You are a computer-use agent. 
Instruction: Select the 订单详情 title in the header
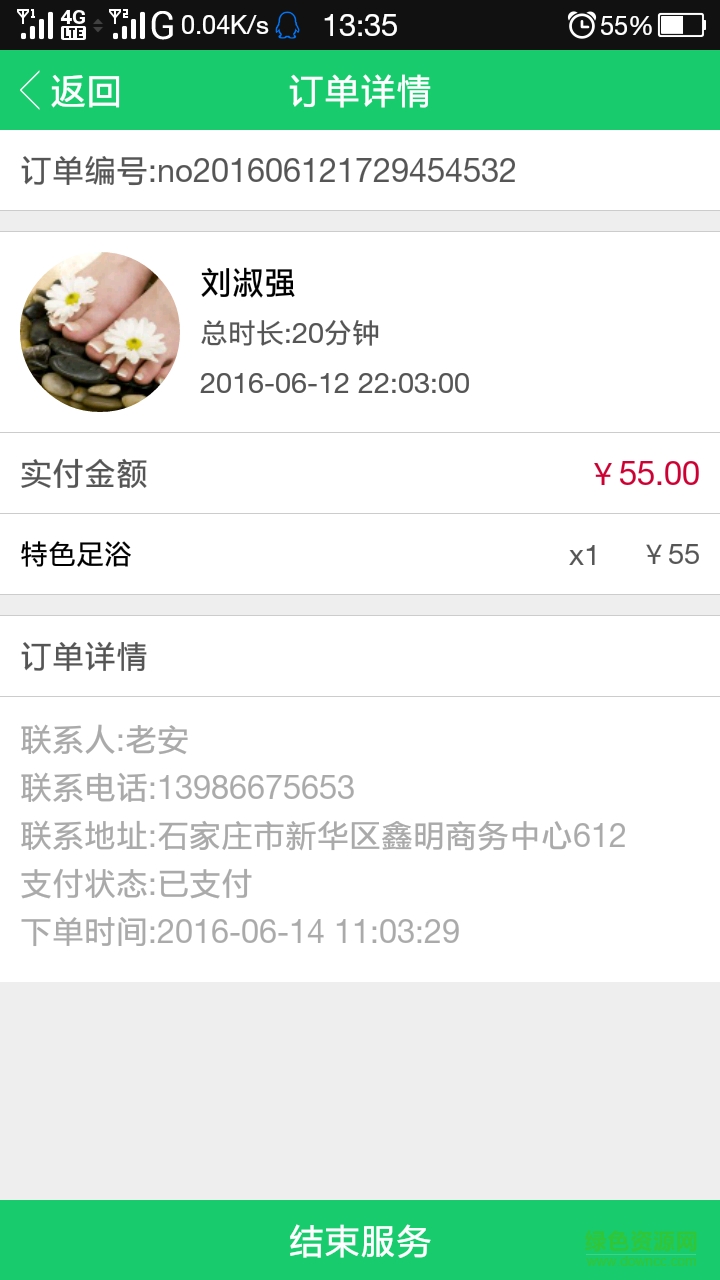pos(360,90)
